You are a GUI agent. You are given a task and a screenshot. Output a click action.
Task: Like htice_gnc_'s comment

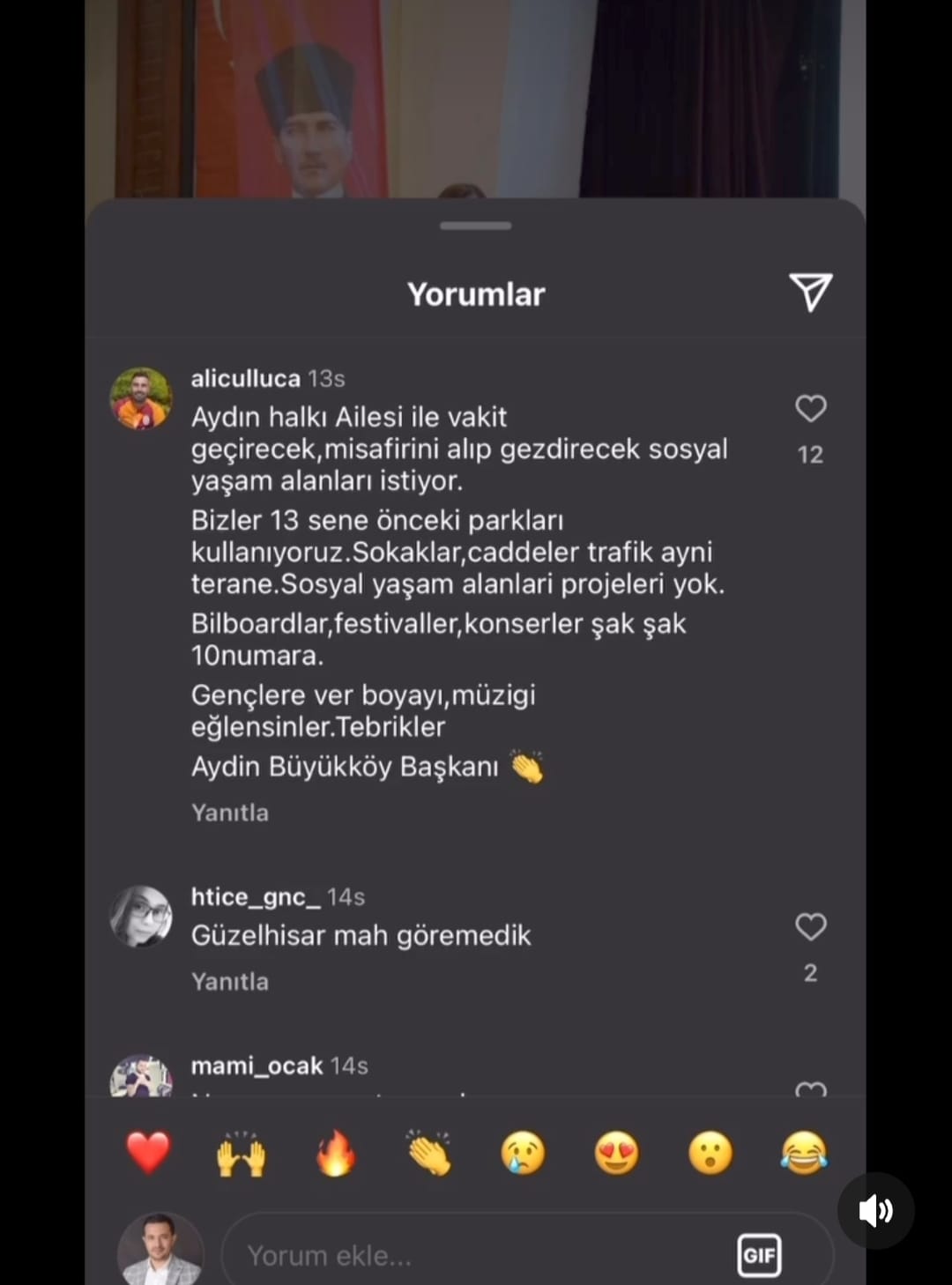pos(810,927)
